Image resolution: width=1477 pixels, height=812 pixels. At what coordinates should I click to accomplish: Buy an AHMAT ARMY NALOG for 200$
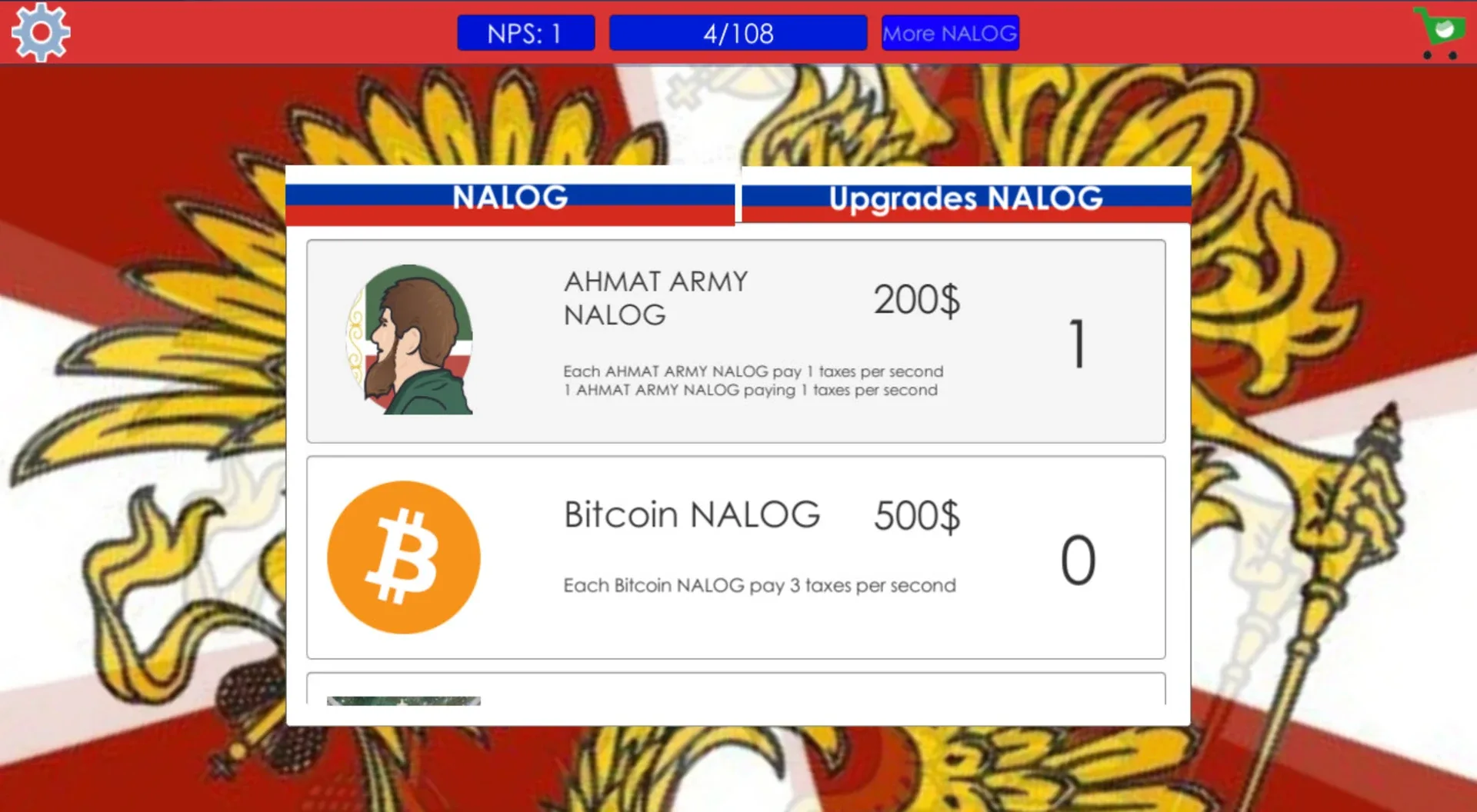735,341
